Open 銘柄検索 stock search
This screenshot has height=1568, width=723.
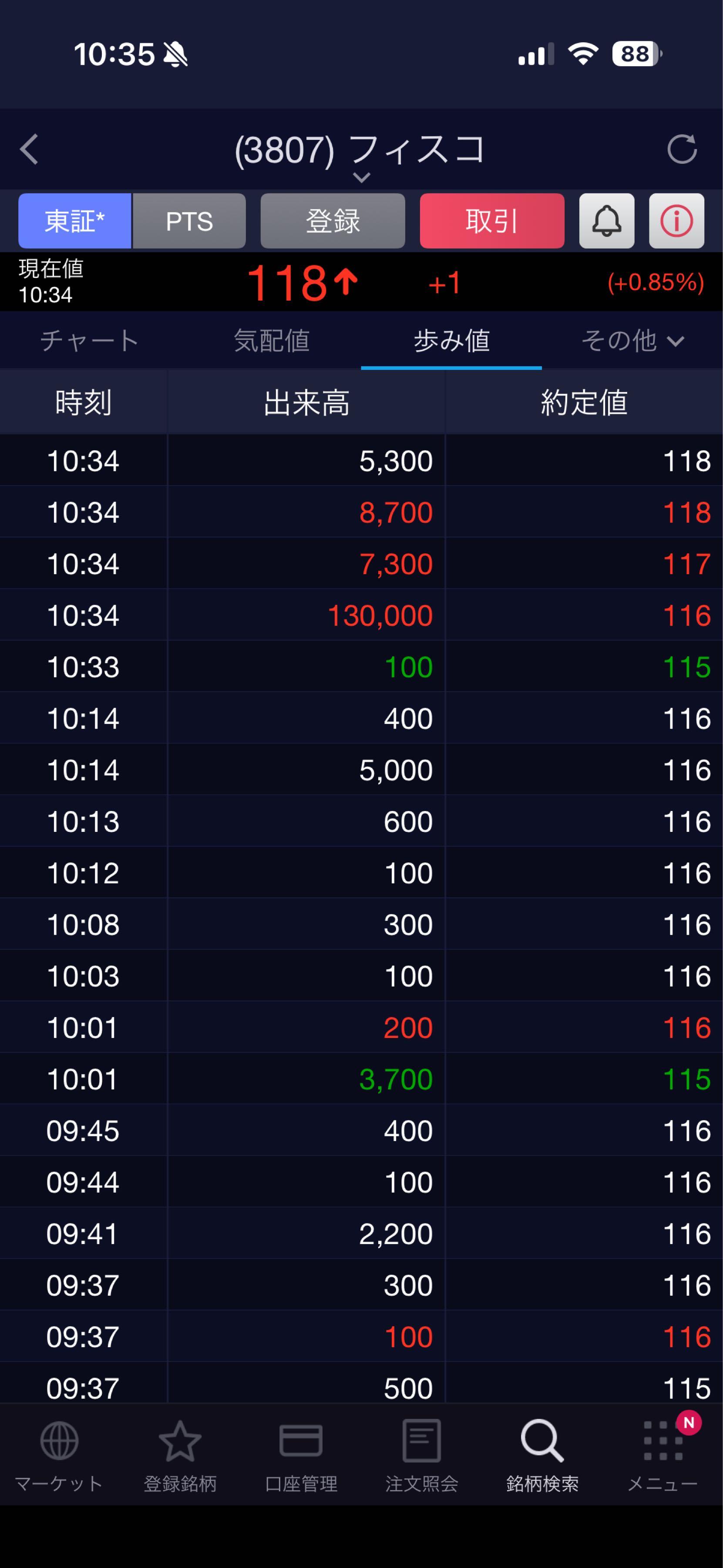[542, 1455]
